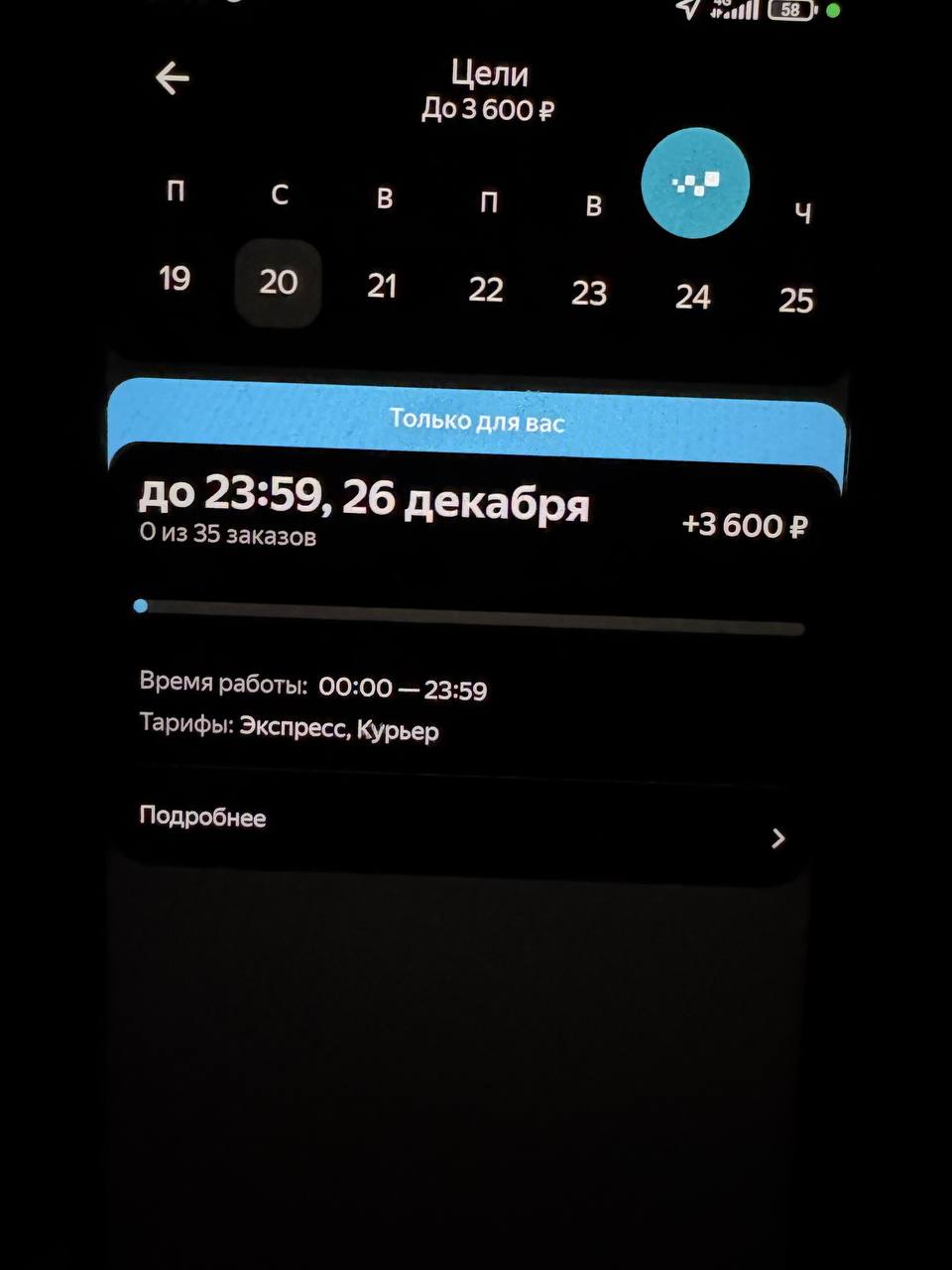This screenshot has height=1270, width=952.
Task: Select date 21 in the calendar
Action: tap(382, 286)
